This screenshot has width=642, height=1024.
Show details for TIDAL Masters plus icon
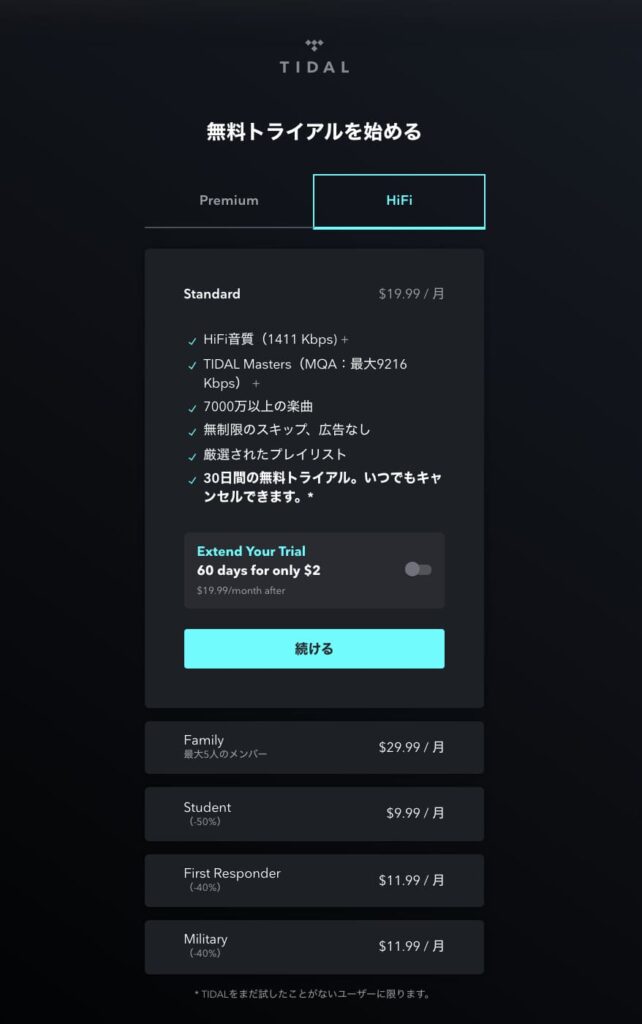(256, 383)
